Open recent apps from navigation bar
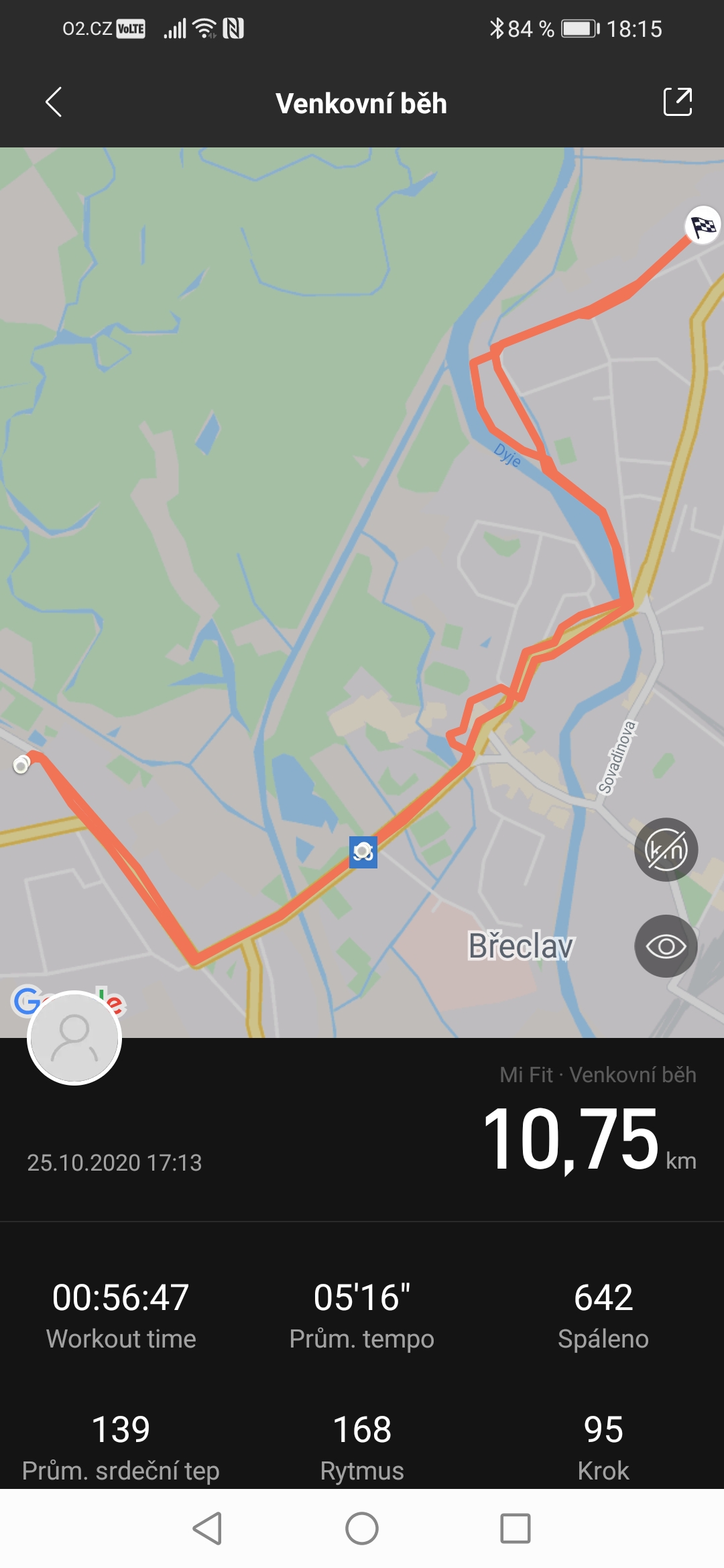The height and width of the screenshot is (1568, 724). [516, 1528]
